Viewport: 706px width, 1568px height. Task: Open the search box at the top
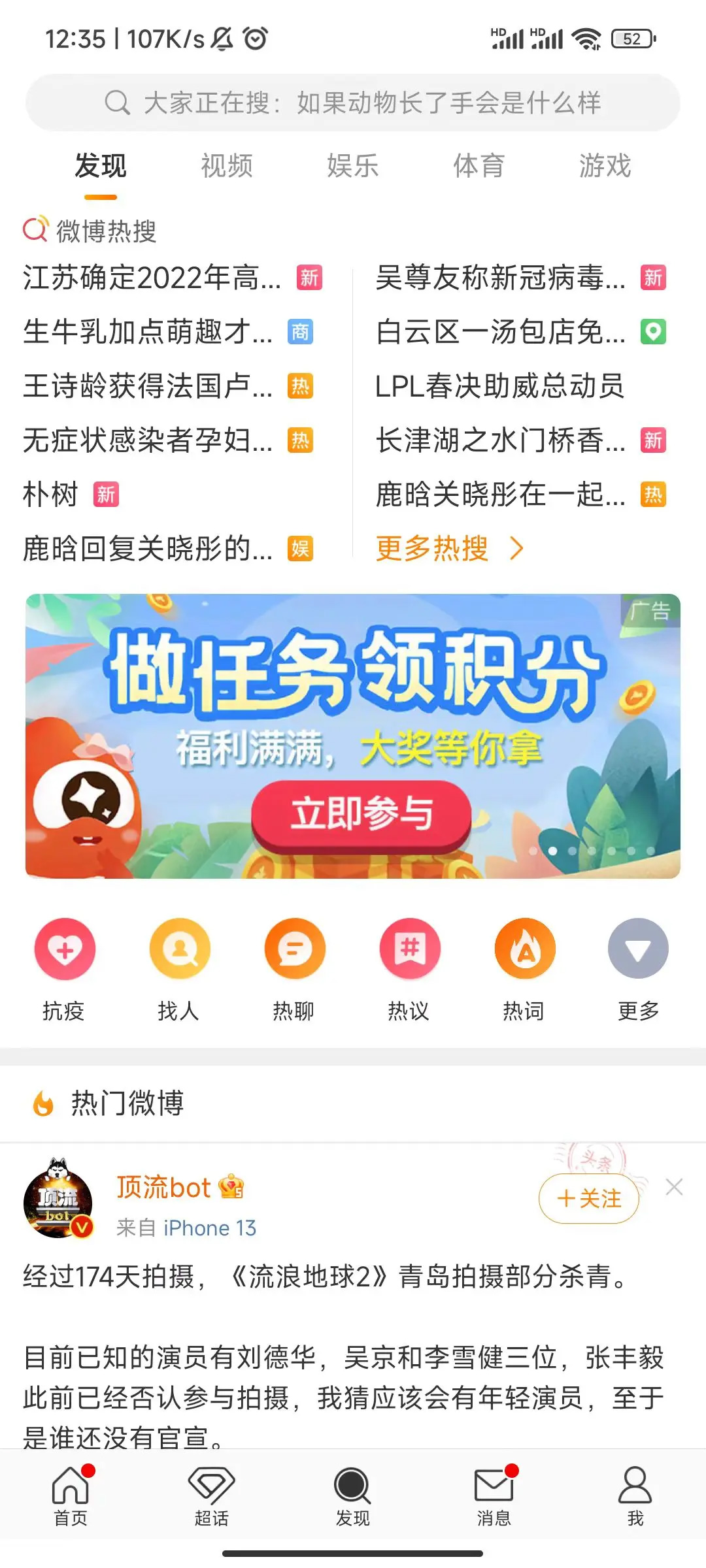tap(353, 103)
